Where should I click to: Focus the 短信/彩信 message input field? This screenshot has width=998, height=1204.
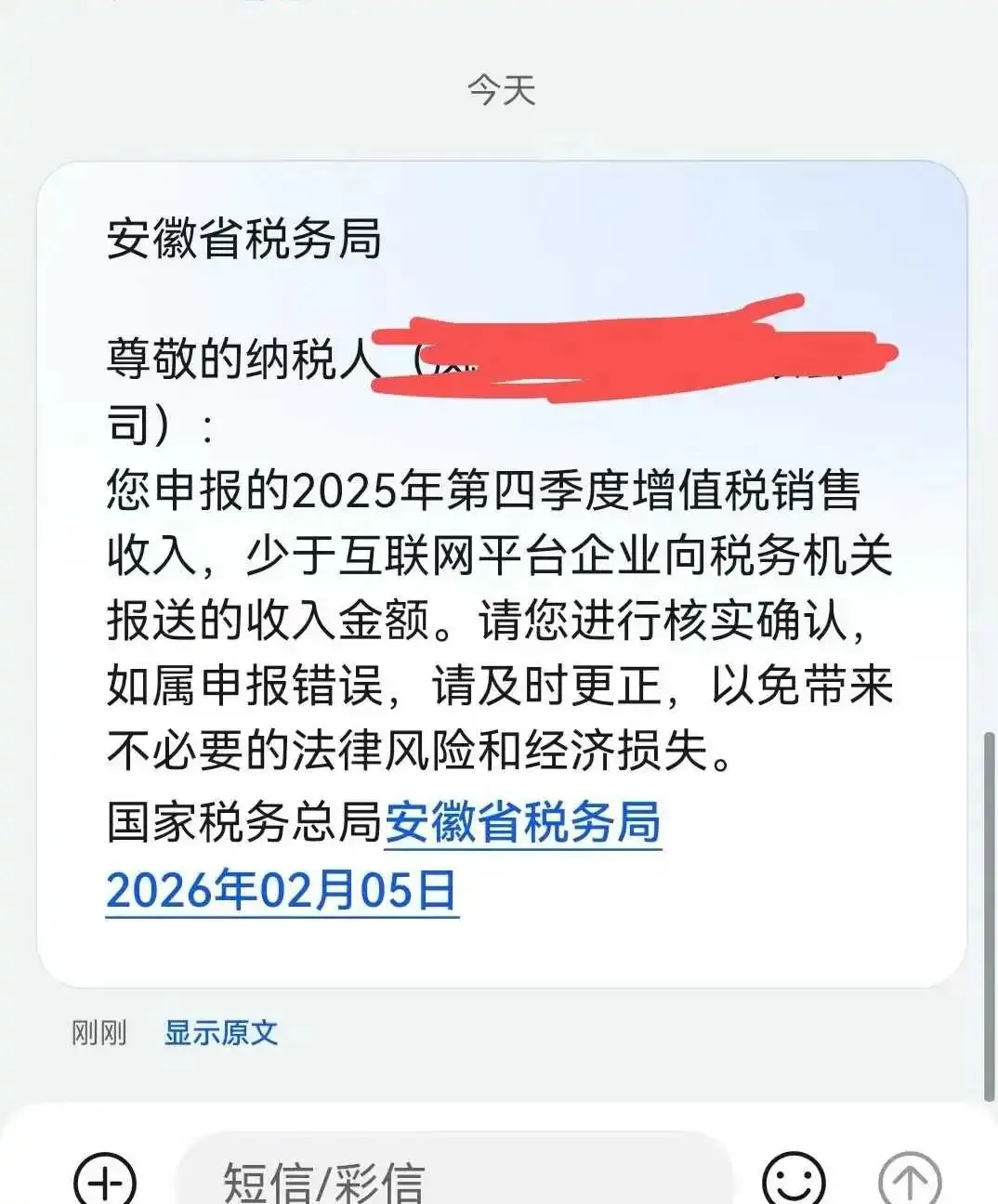tap(446, 1178)
